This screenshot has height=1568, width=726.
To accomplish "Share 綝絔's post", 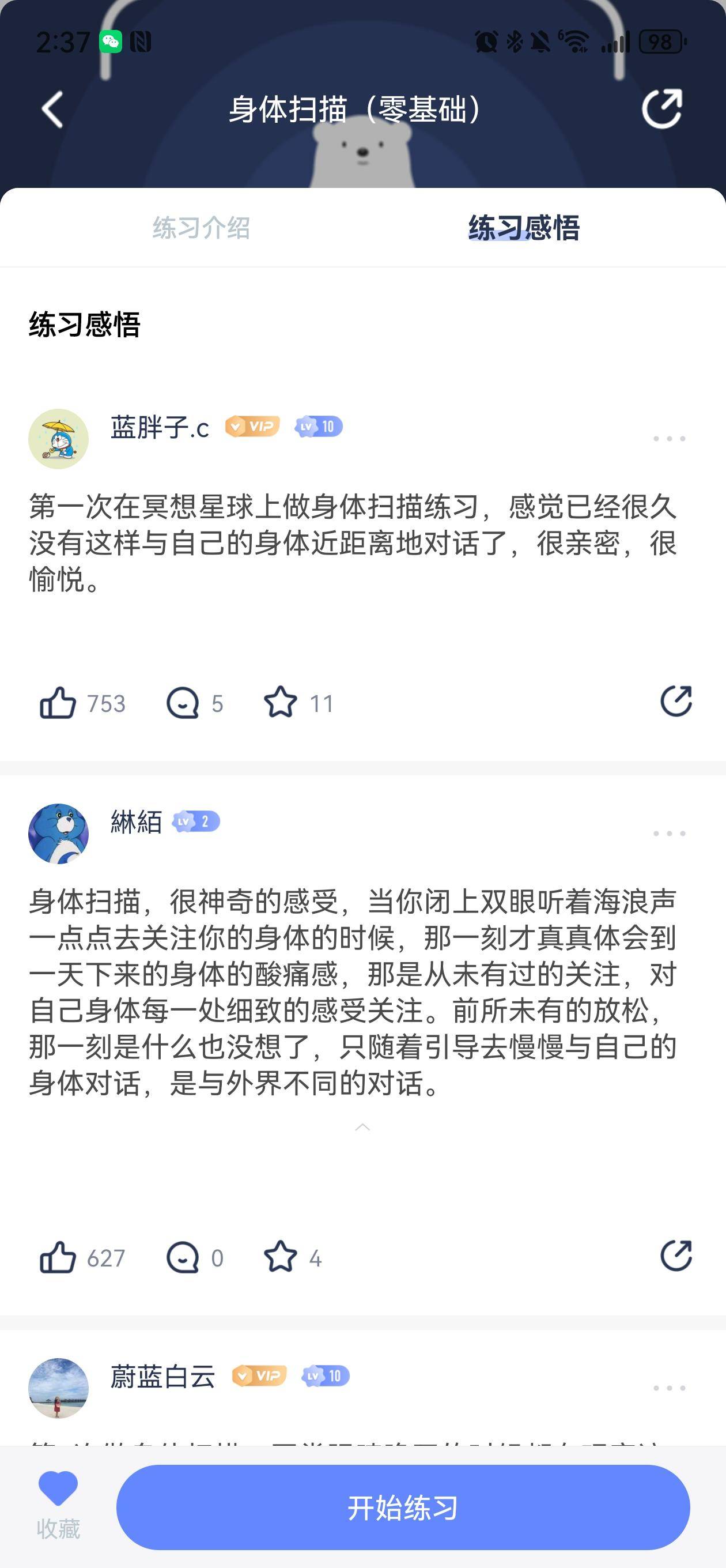I will tap(676, 1256).
